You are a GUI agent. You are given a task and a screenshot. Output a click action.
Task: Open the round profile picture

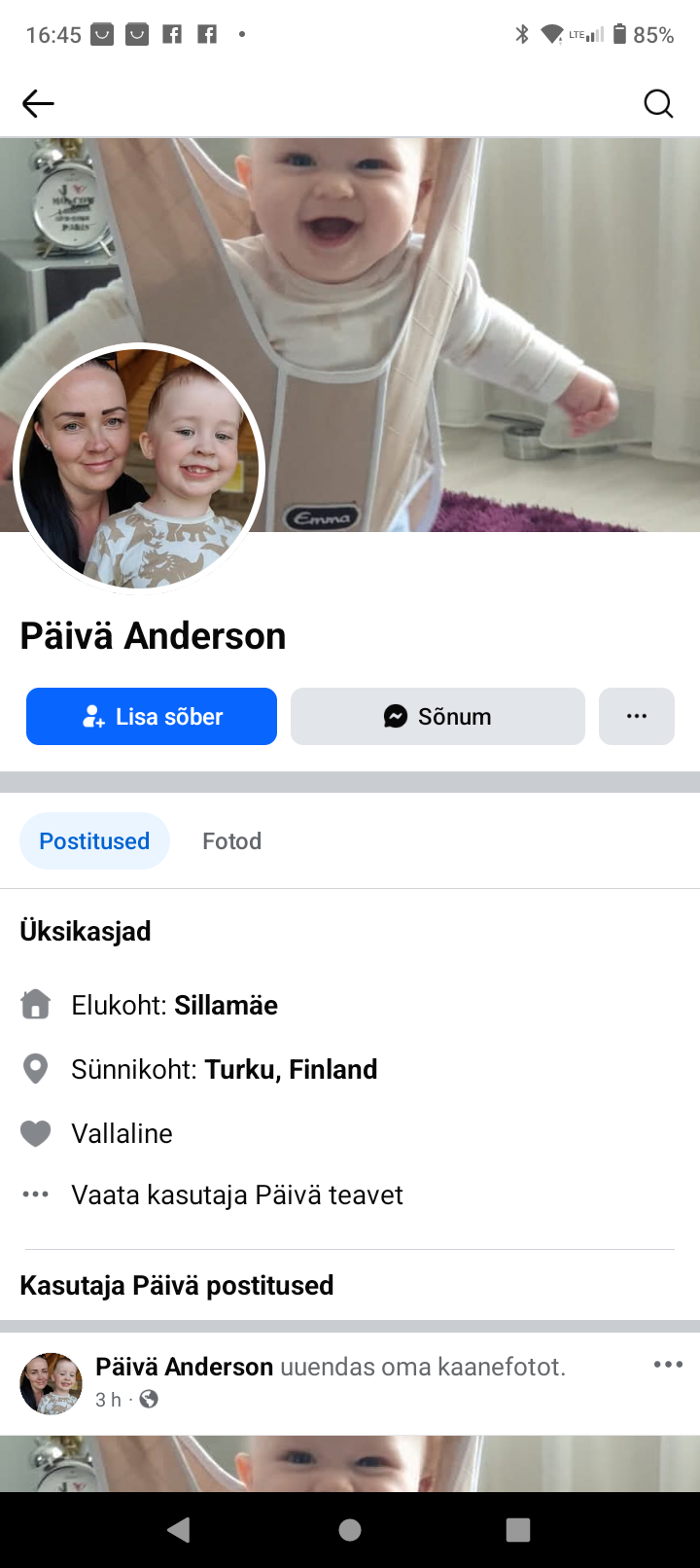tap(139, 469)
